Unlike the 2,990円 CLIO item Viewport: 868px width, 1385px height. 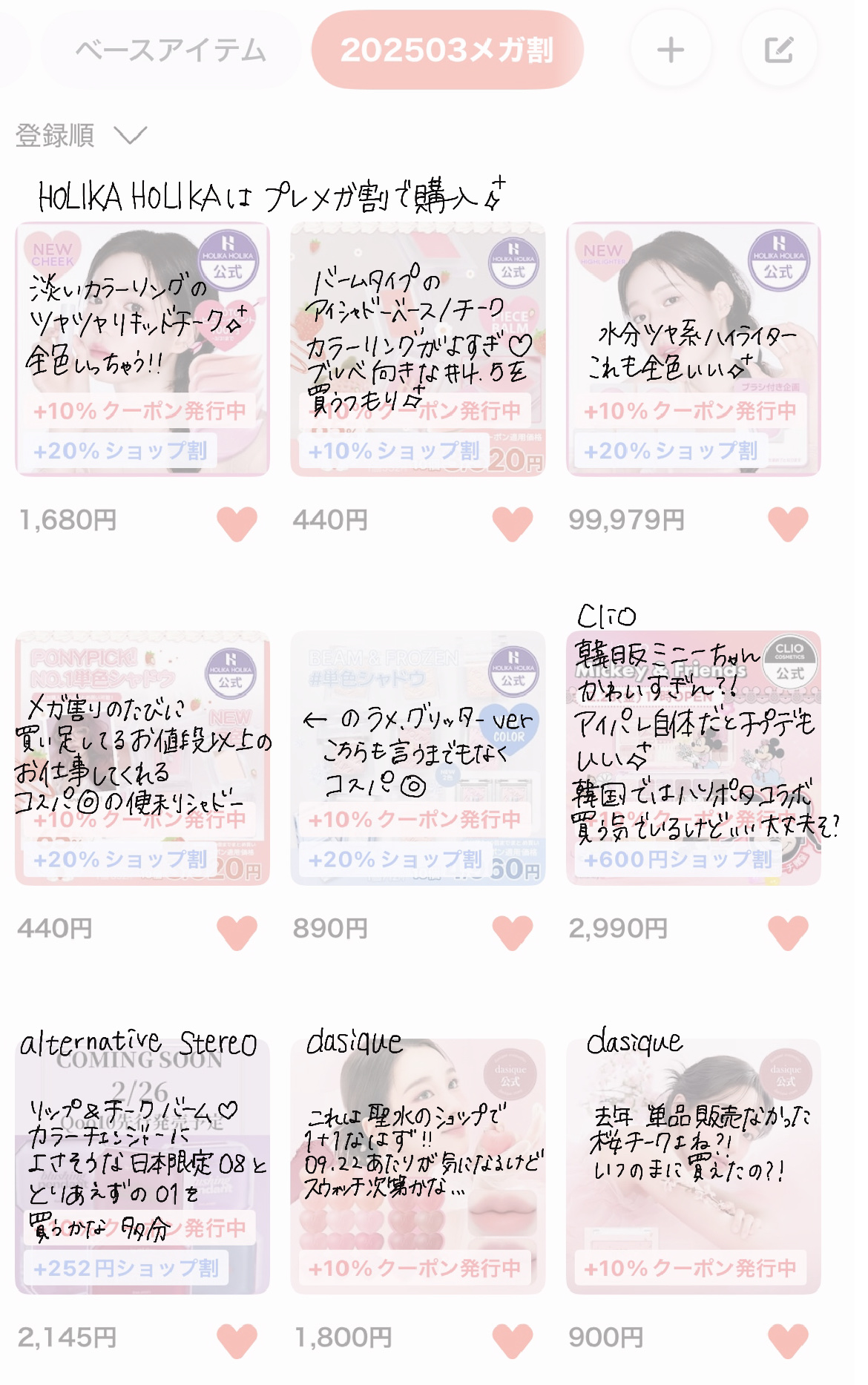[x=788, y=932]
